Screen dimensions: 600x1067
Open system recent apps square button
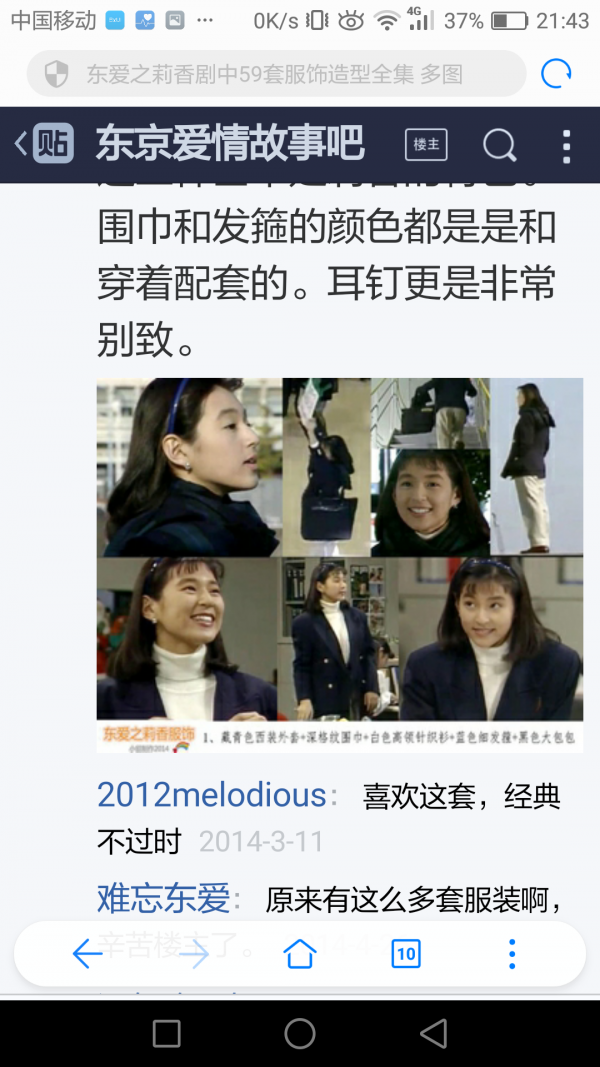[x=167, y=1034]
